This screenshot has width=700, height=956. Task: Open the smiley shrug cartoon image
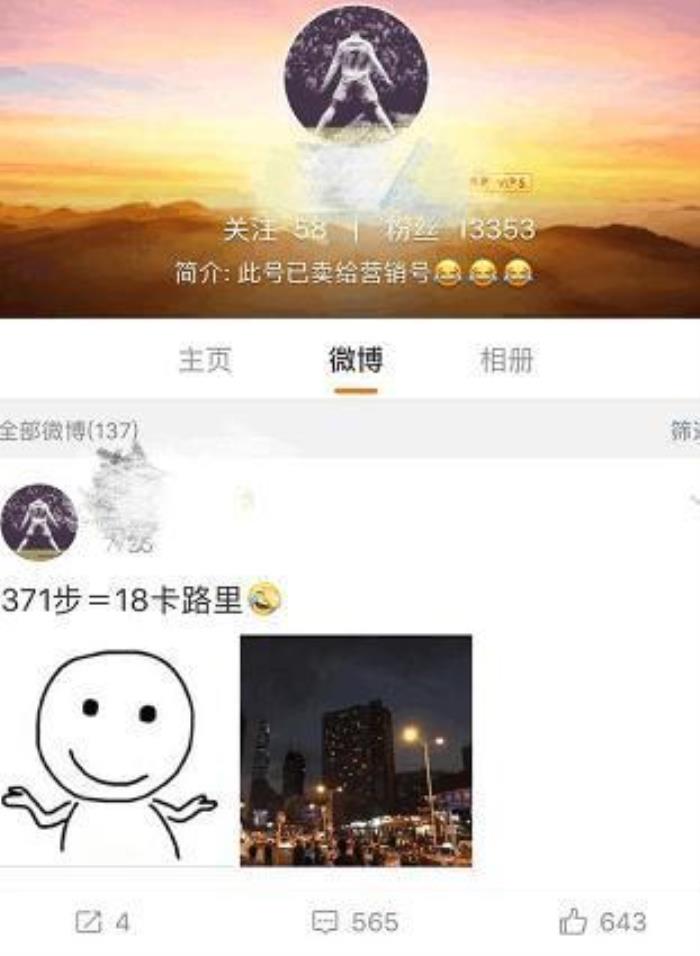tap(110, 750)
